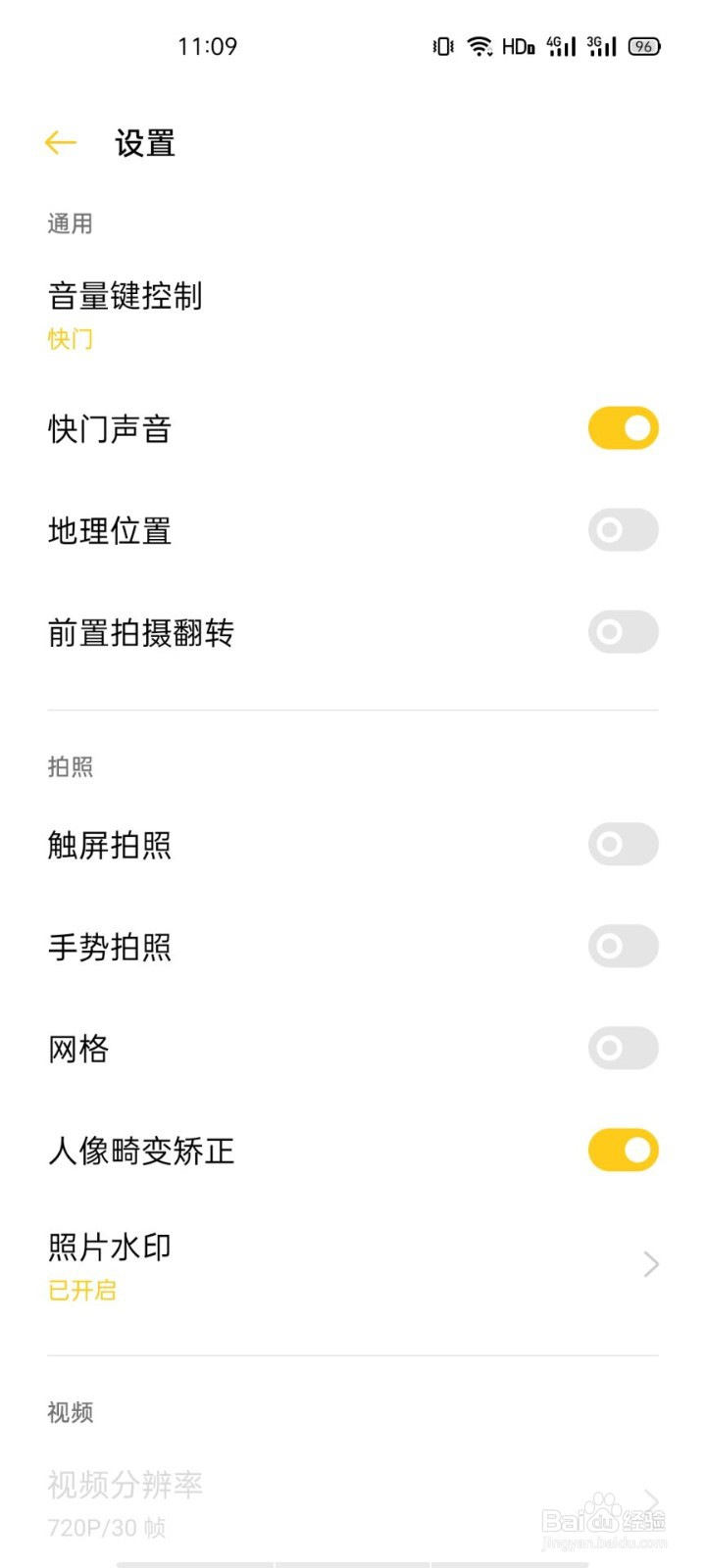Enable 地理位置 toggle
The width and height of the screenshot is (706, 1568).
coord(623,531)
